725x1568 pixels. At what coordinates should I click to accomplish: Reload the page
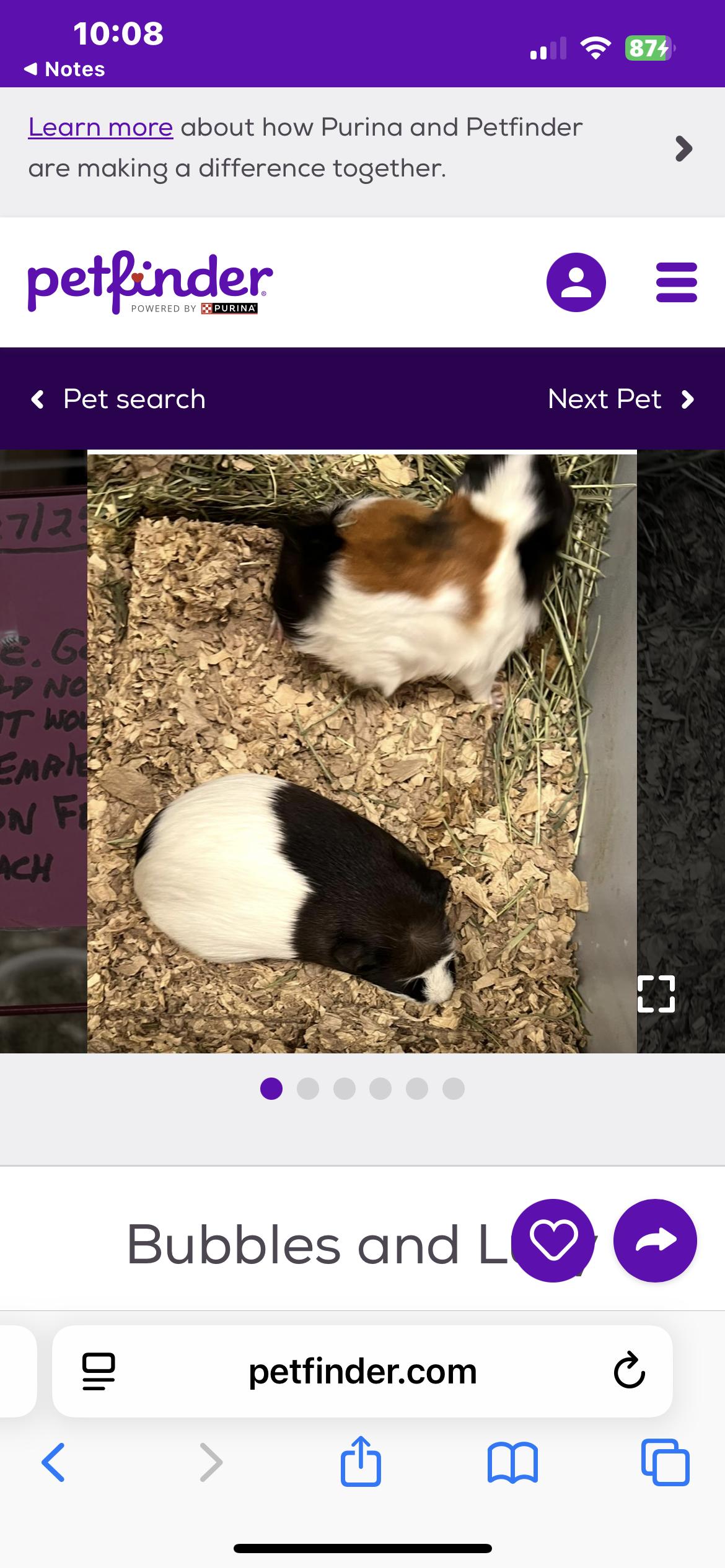[629, 1372]
